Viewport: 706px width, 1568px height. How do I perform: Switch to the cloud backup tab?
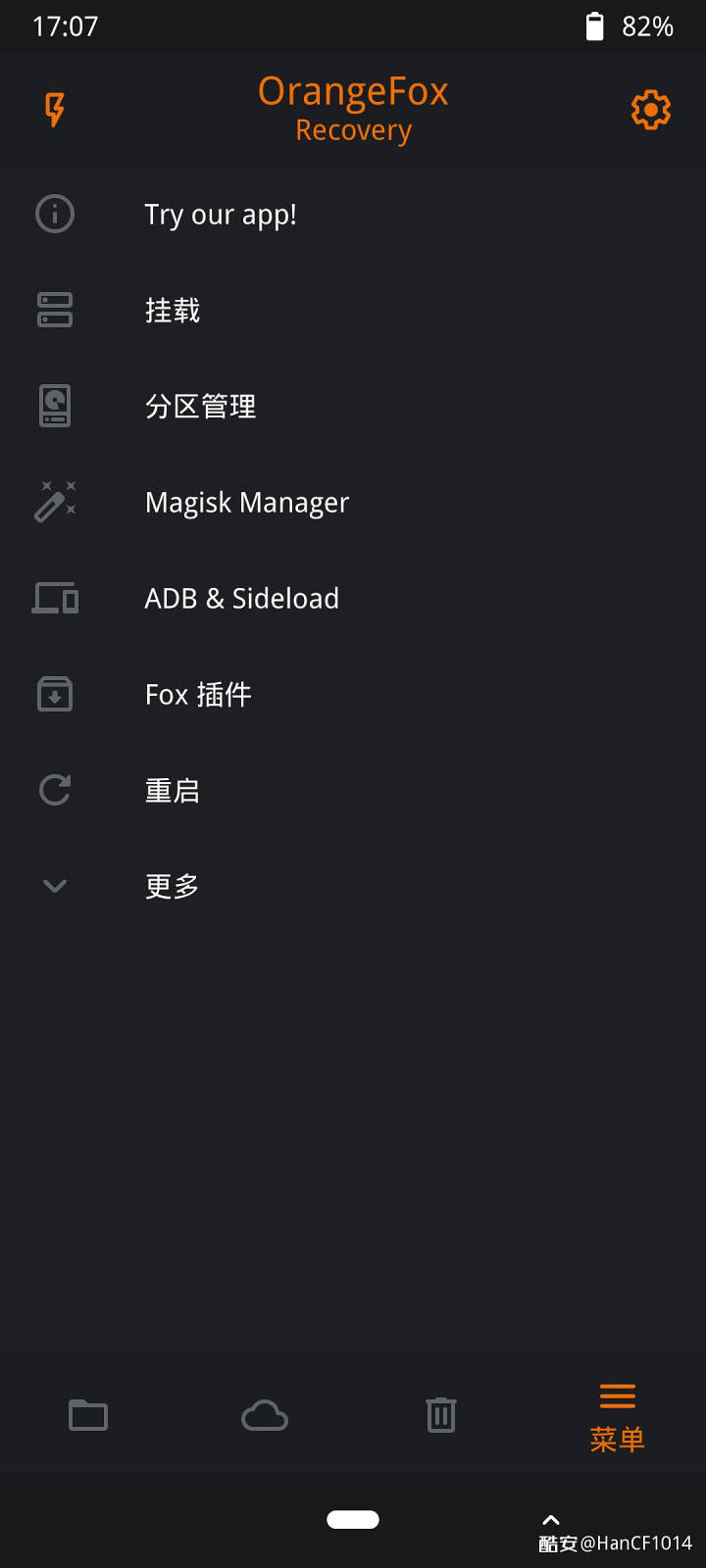(x=265, y=1415)
